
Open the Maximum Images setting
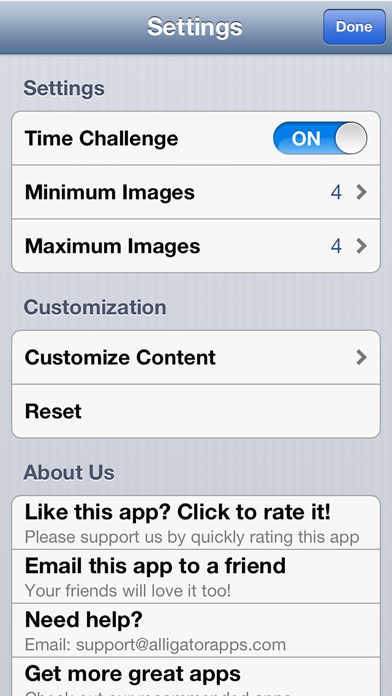click(x=196, y=246)
